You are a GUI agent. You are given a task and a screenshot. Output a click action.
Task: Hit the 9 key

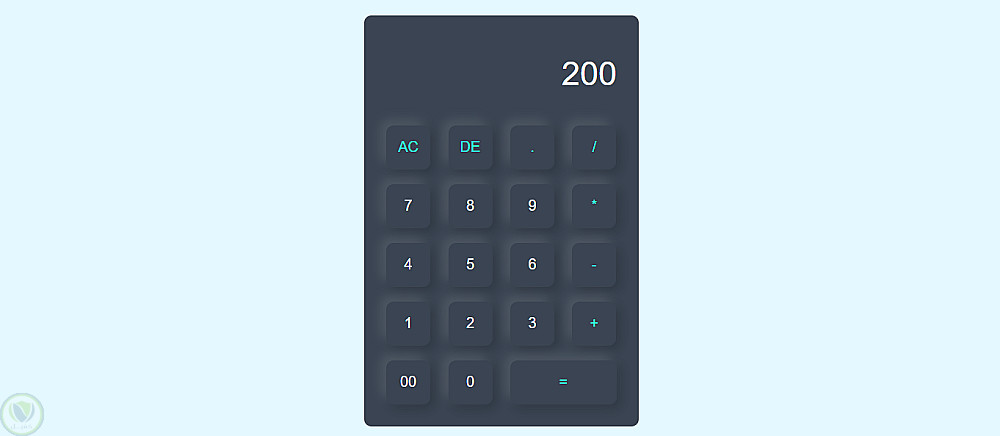(x=532, y=206)
